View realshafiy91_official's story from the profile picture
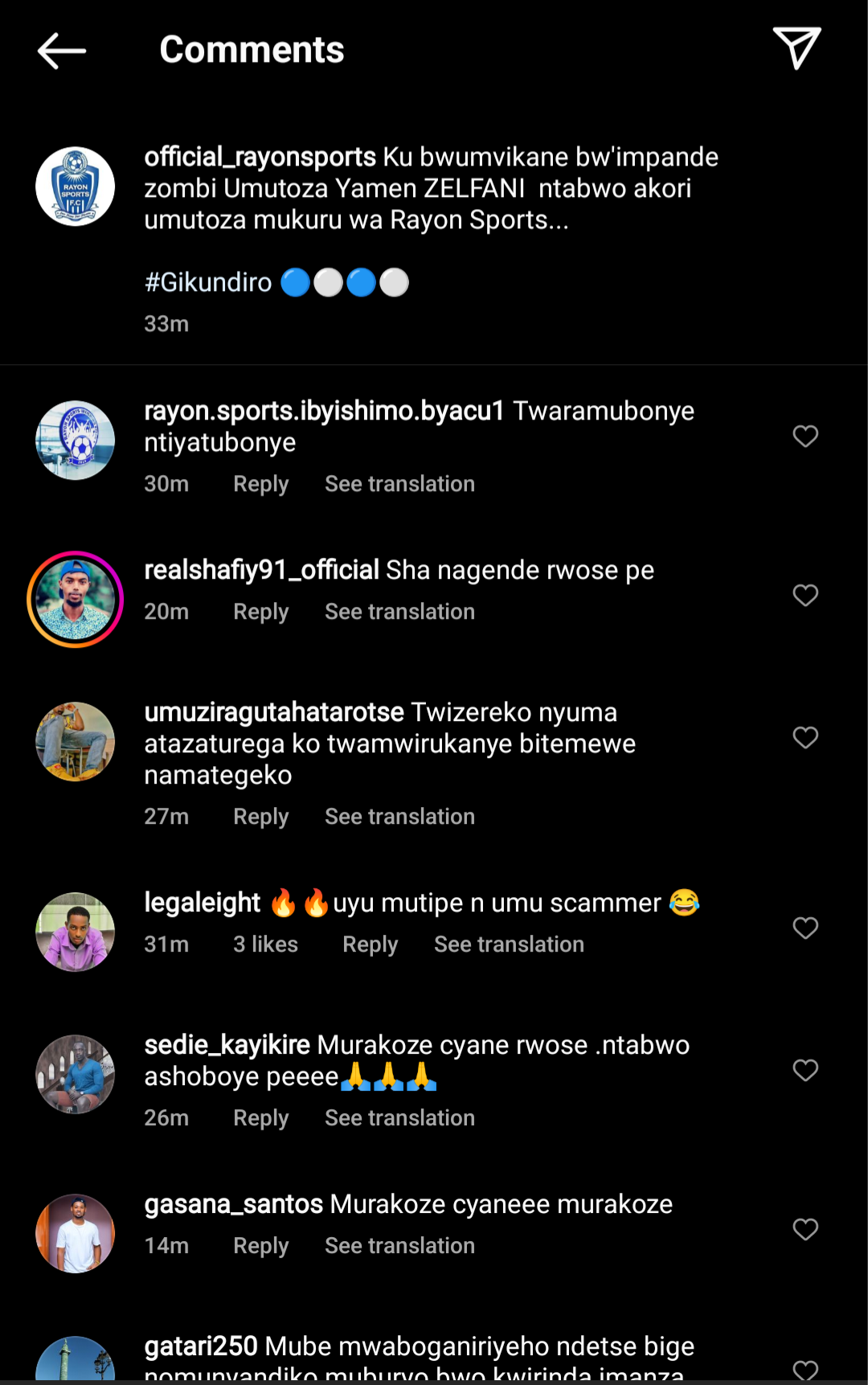This screenshot has width=868, height=1385. (75, 600)
